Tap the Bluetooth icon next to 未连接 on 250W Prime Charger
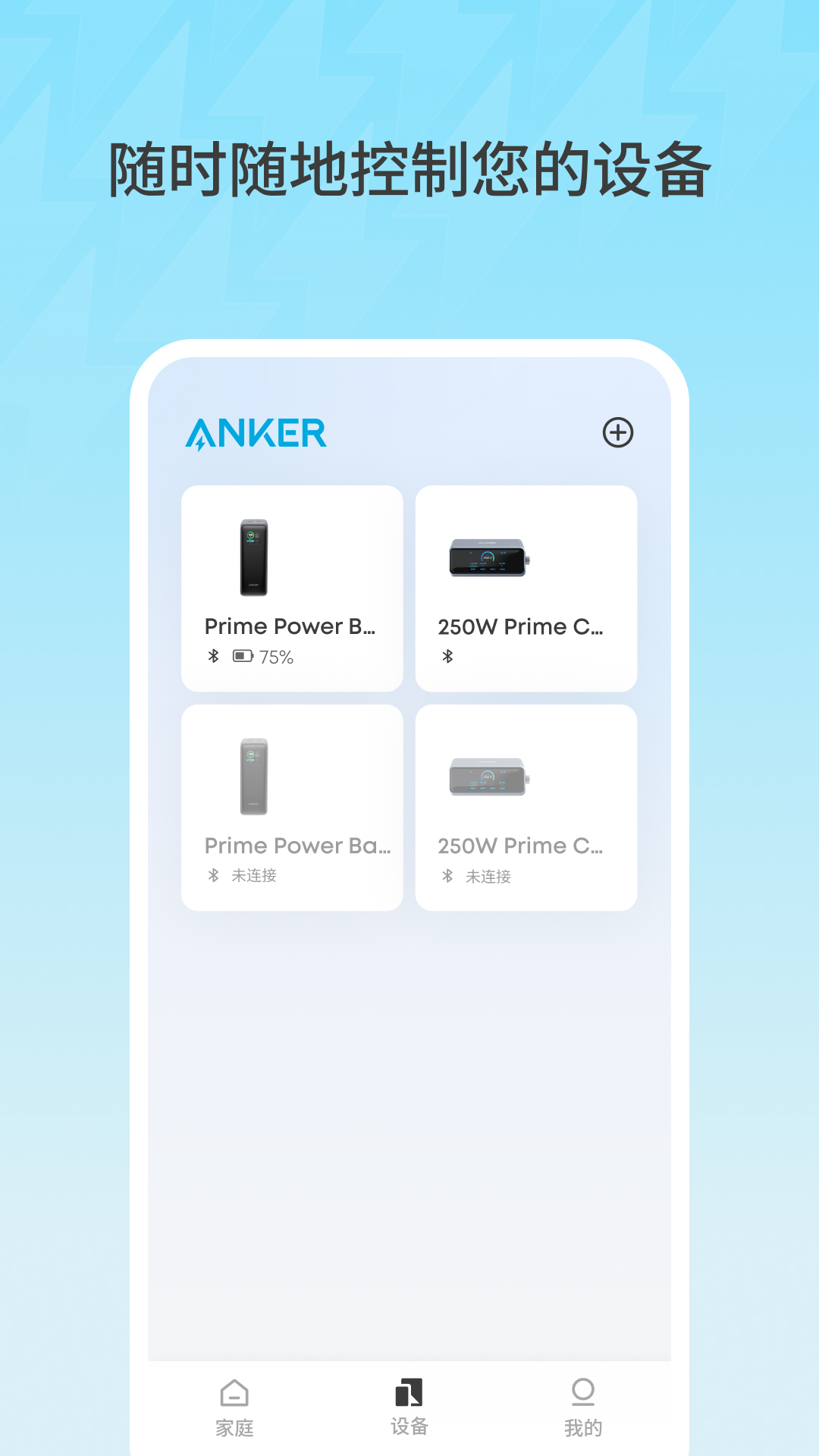Screen dimensions: 819x1456 tap(448, 876)
